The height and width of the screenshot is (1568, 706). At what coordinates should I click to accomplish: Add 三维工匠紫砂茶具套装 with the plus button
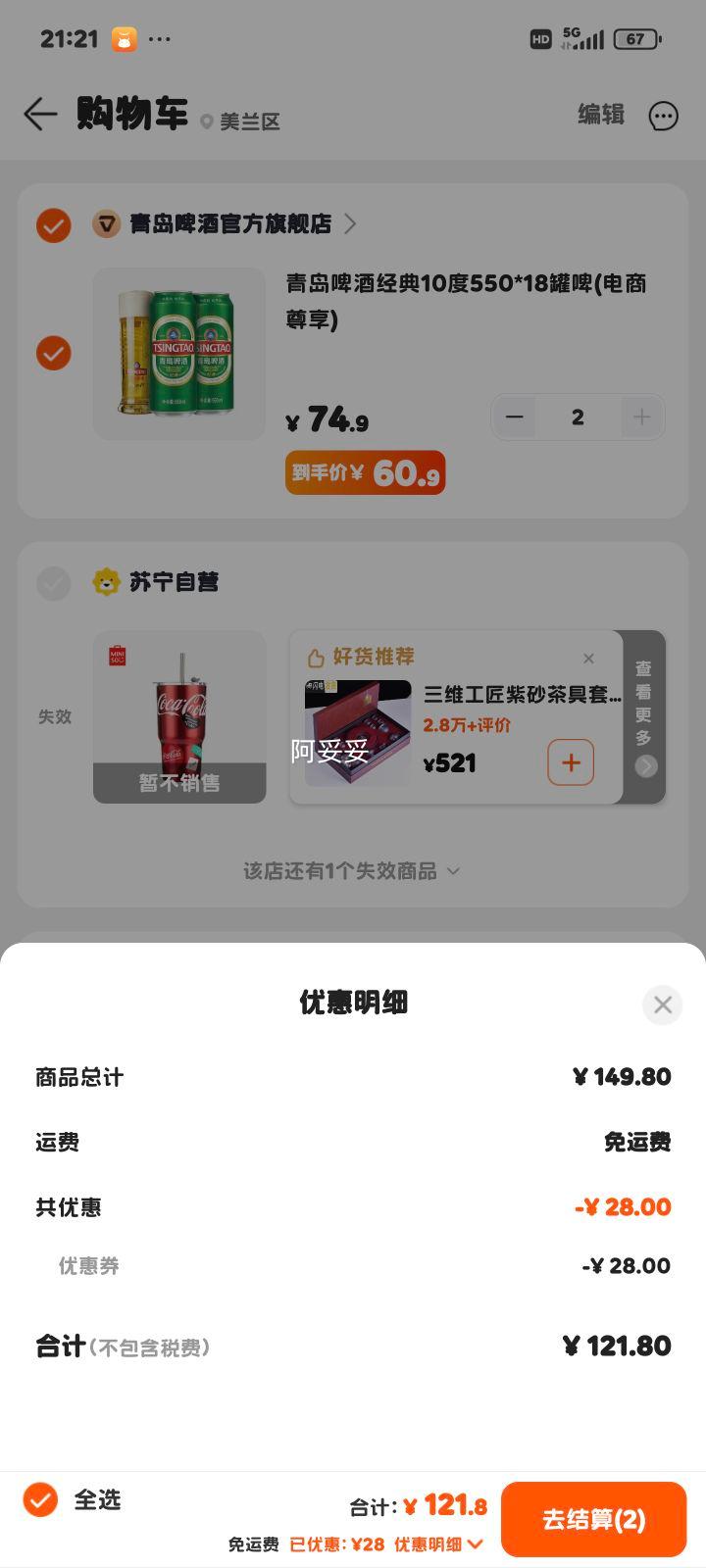click(x=570, y=761)
